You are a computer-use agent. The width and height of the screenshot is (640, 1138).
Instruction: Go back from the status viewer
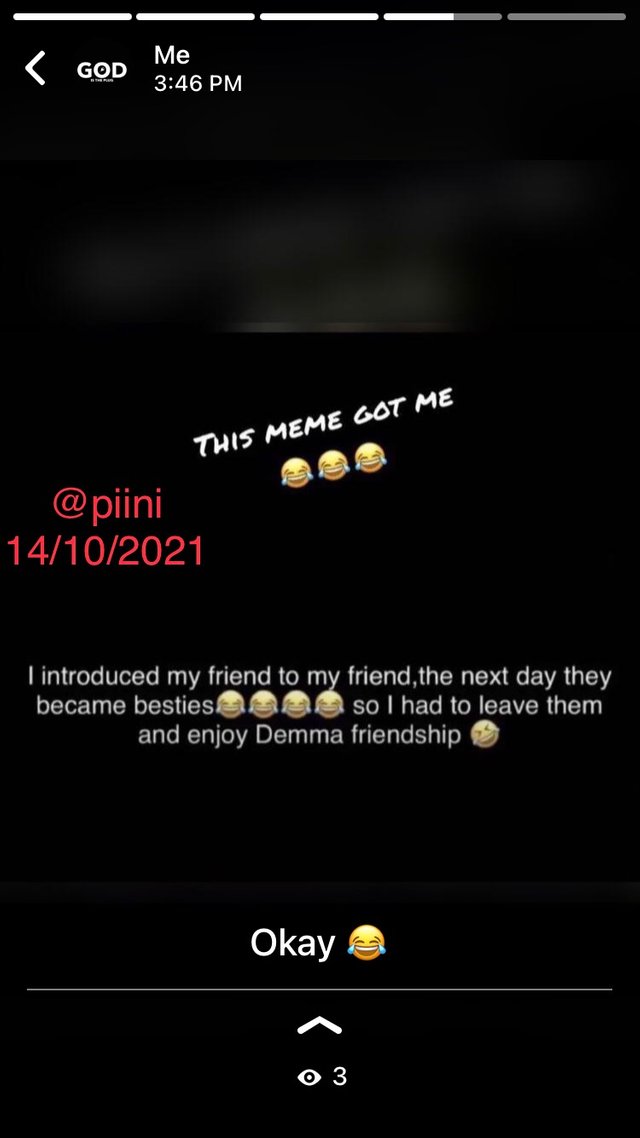click(35, 69)
